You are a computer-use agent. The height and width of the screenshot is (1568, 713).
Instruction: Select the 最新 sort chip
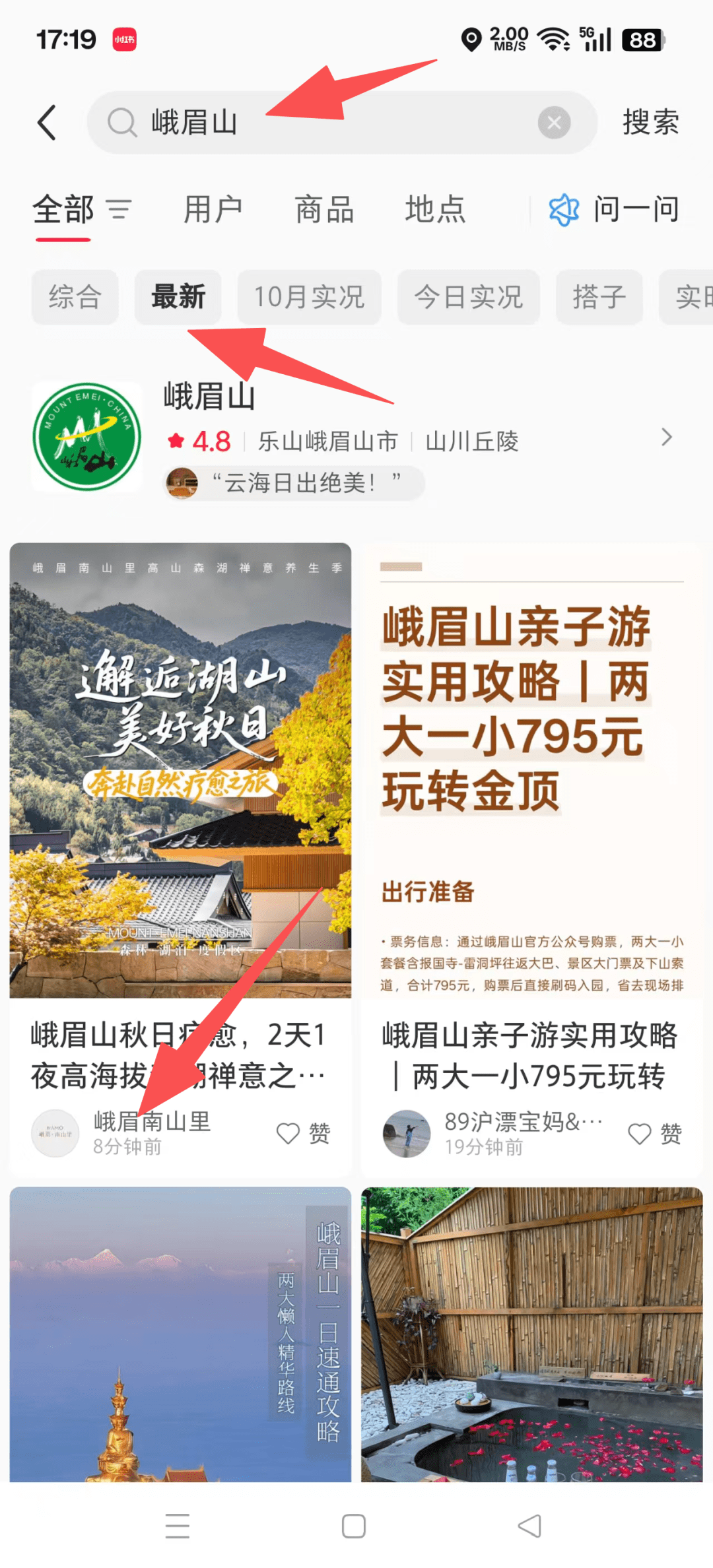pos(178,297)
